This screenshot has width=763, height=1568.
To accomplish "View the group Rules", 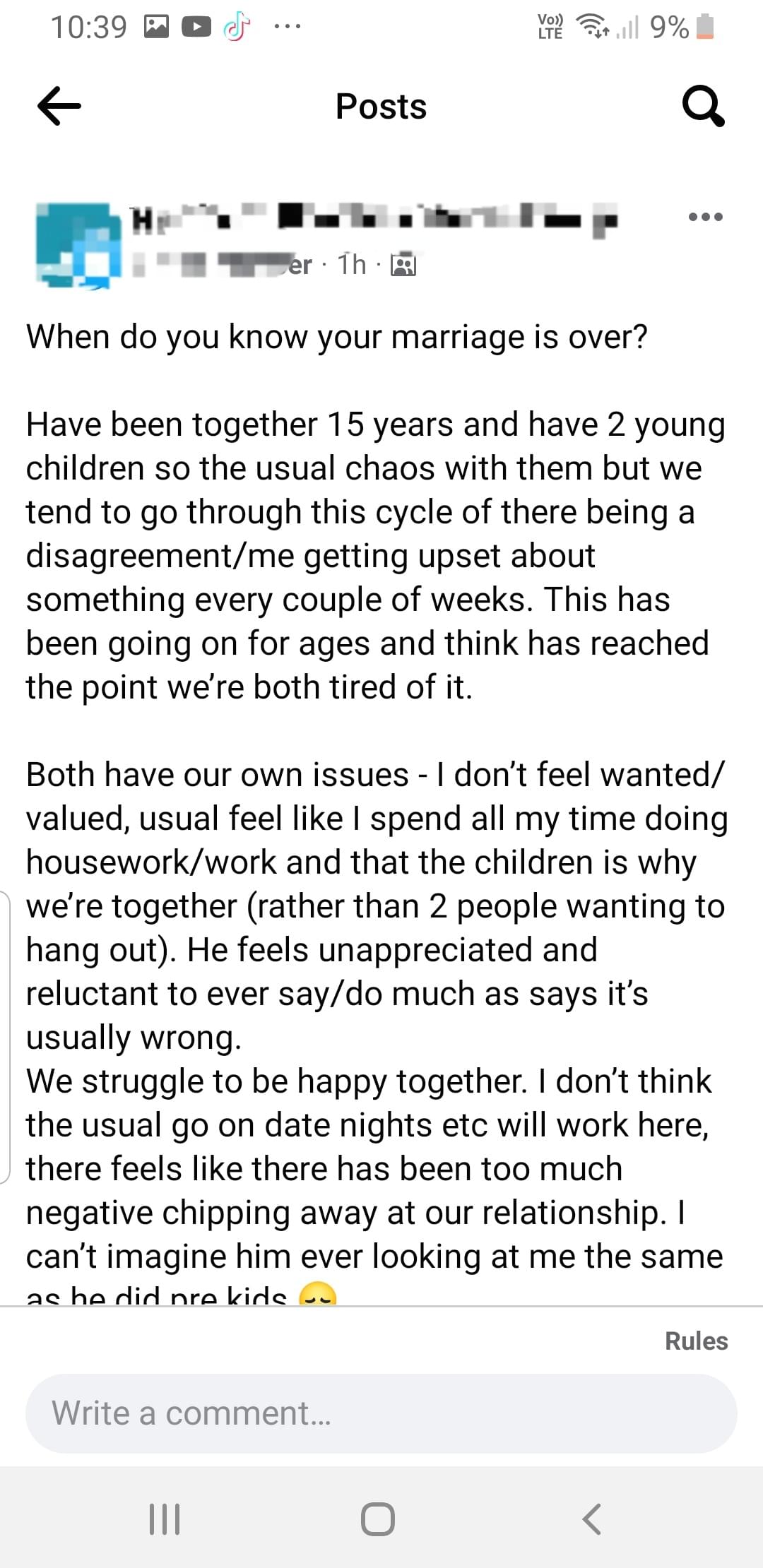I will [696, 1341].
